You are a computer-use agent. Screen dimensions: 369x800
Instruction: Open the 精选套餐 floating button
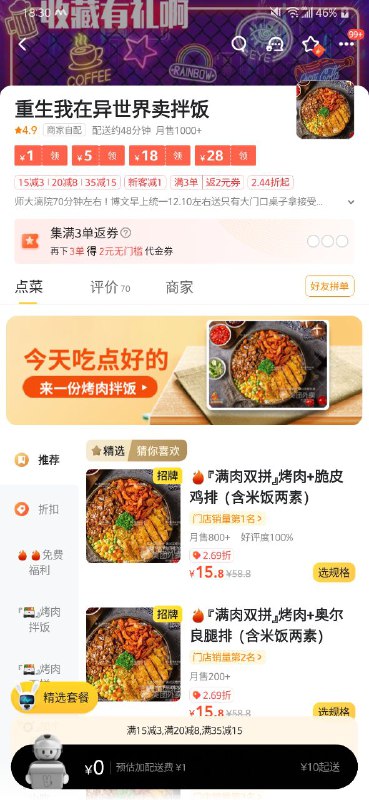pos(55,697)
